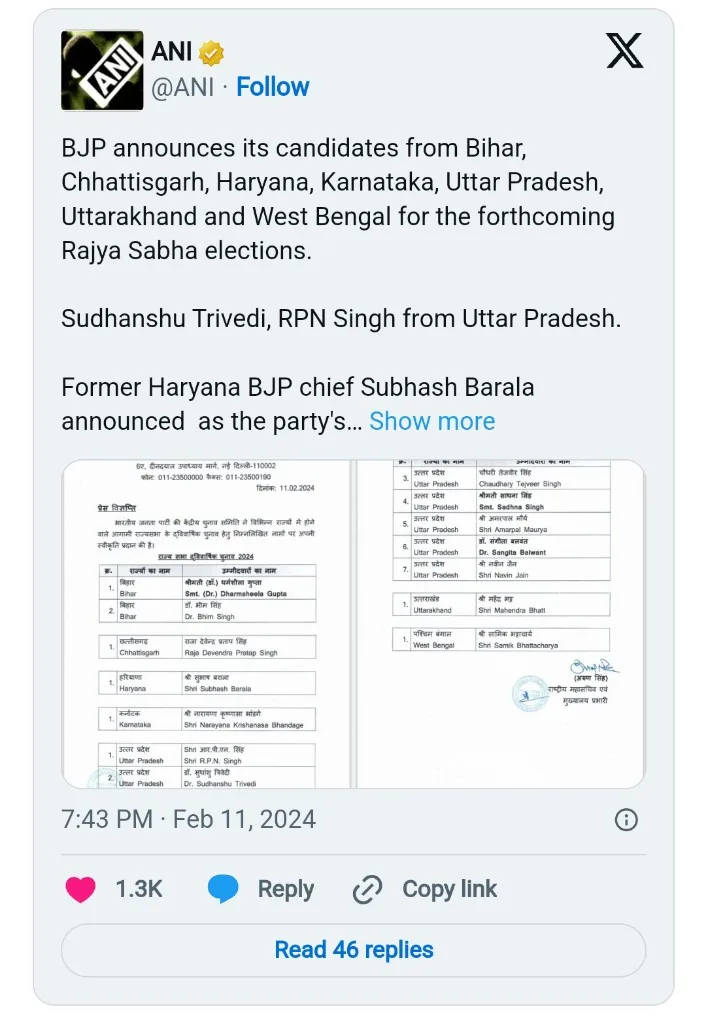Follow the ANI account
706x1025 pixels.
[x=273, y=87]
